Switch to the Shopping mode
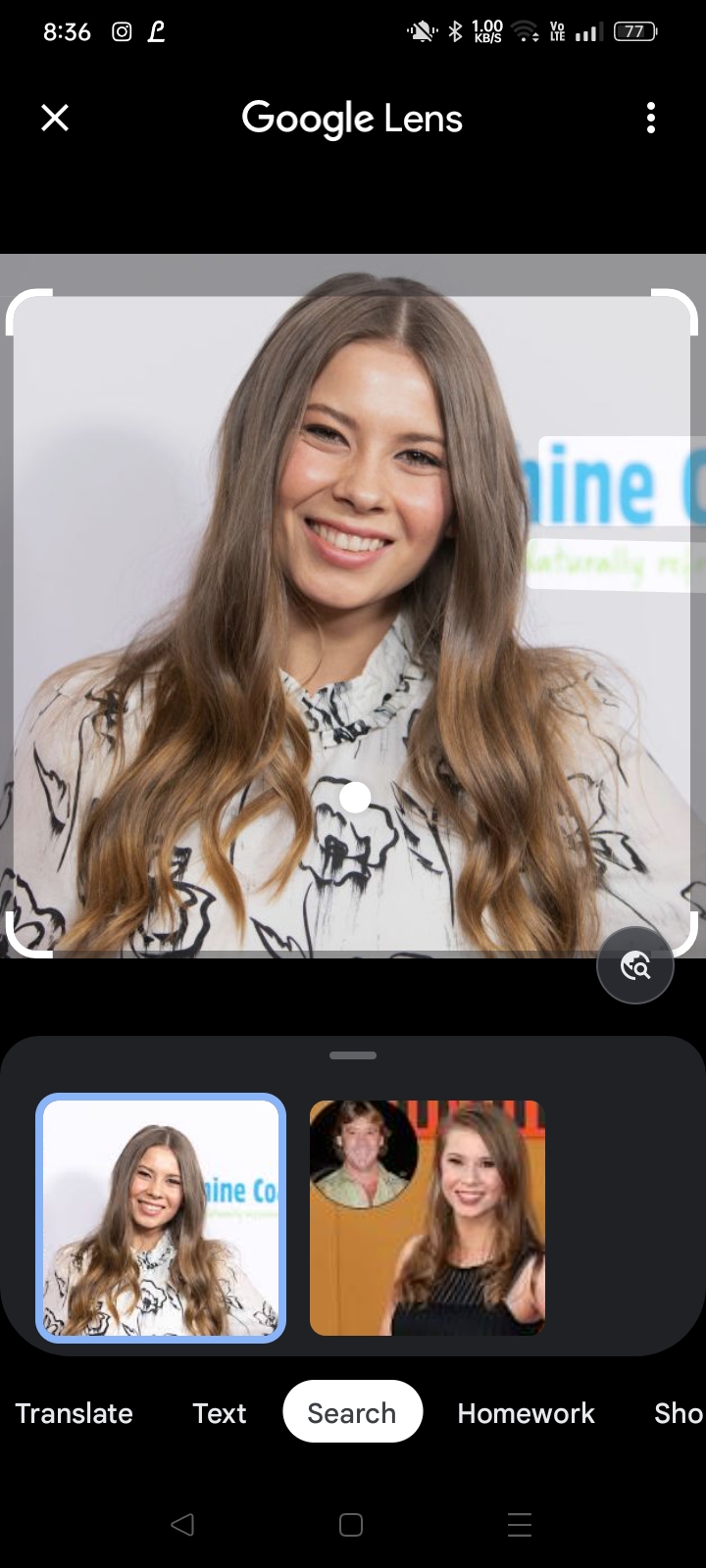The height and width of the screenshot is (1568, 706). coord(678,1413)
